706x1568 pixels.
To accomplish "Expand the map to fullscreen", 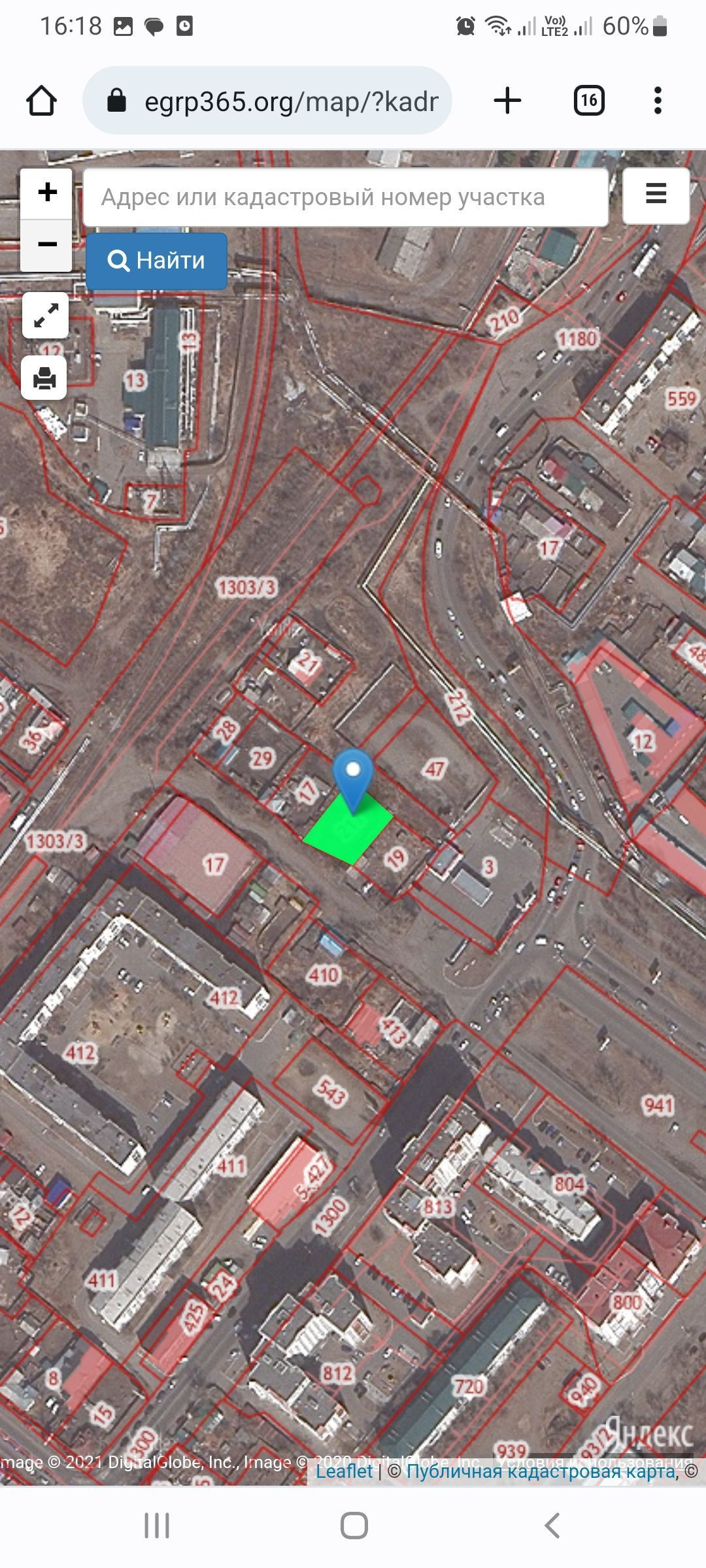I will click(x=45, y=316).
